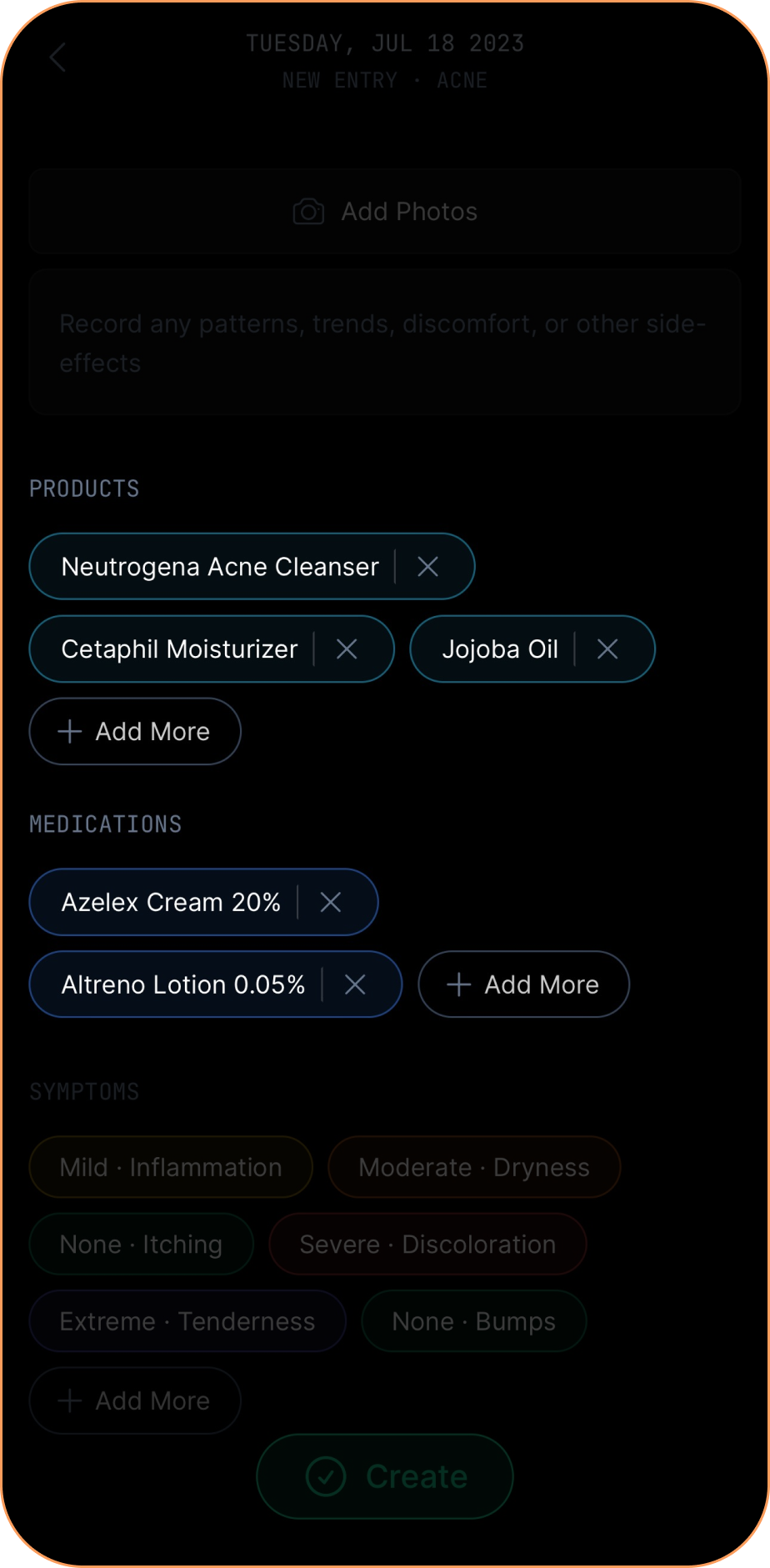
Task: Tap None · Bumps symptom chip
Action: (x=474, y=1321)
